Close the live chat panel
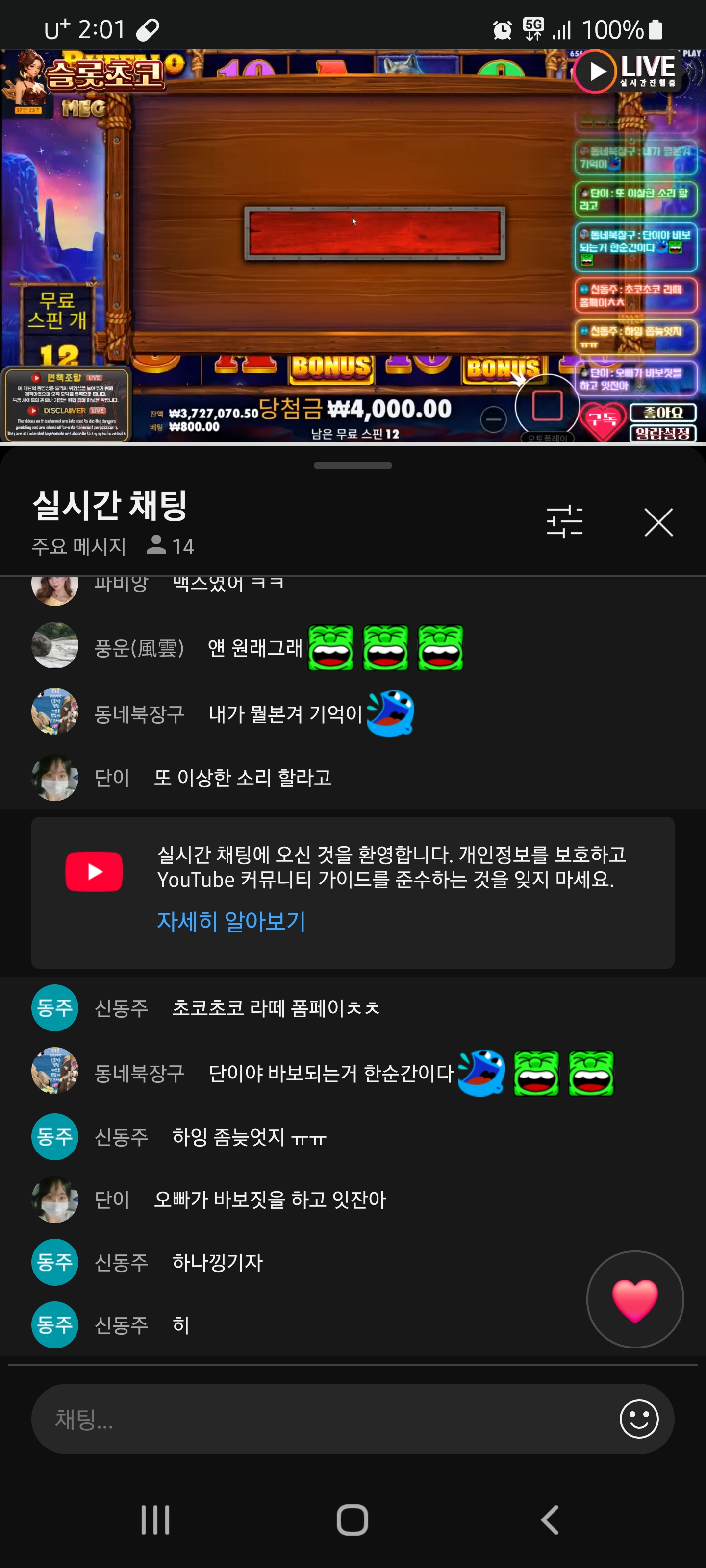The width and height of the screenshot is (706, 1568). [x=658, y=522]
